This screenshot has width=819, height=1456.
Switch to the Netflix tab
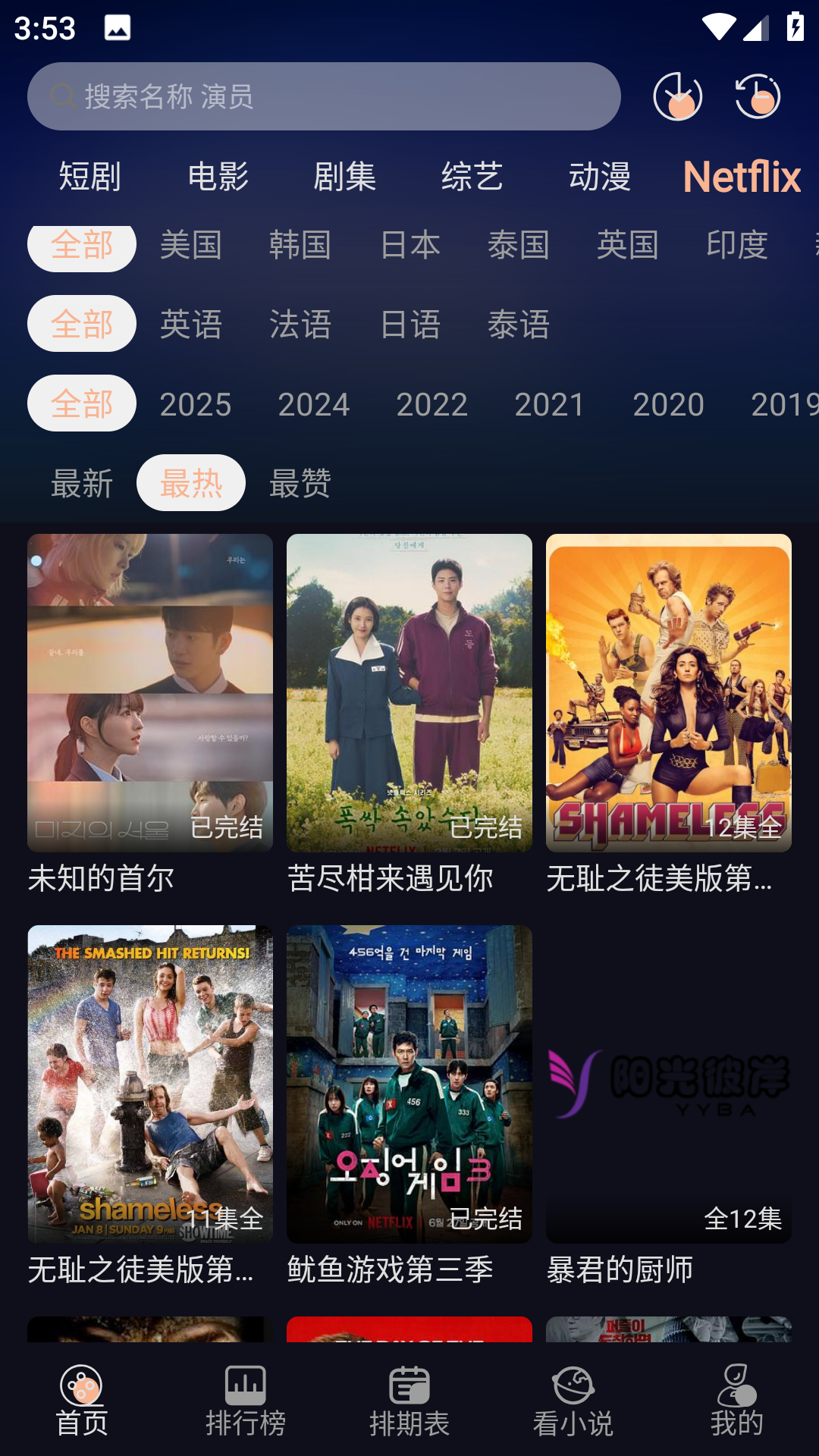click(742, 177)
